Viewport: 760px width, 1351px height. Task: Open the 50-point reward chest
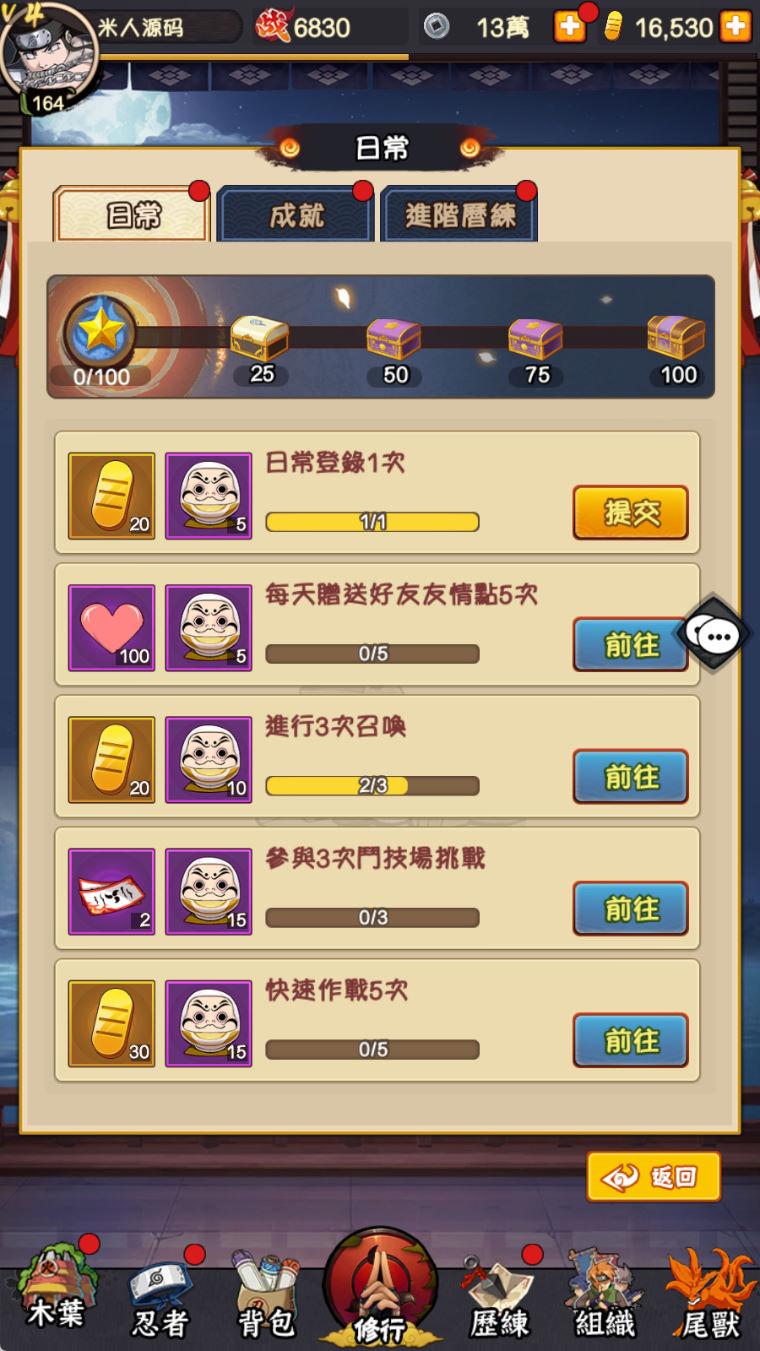point(394,340)
